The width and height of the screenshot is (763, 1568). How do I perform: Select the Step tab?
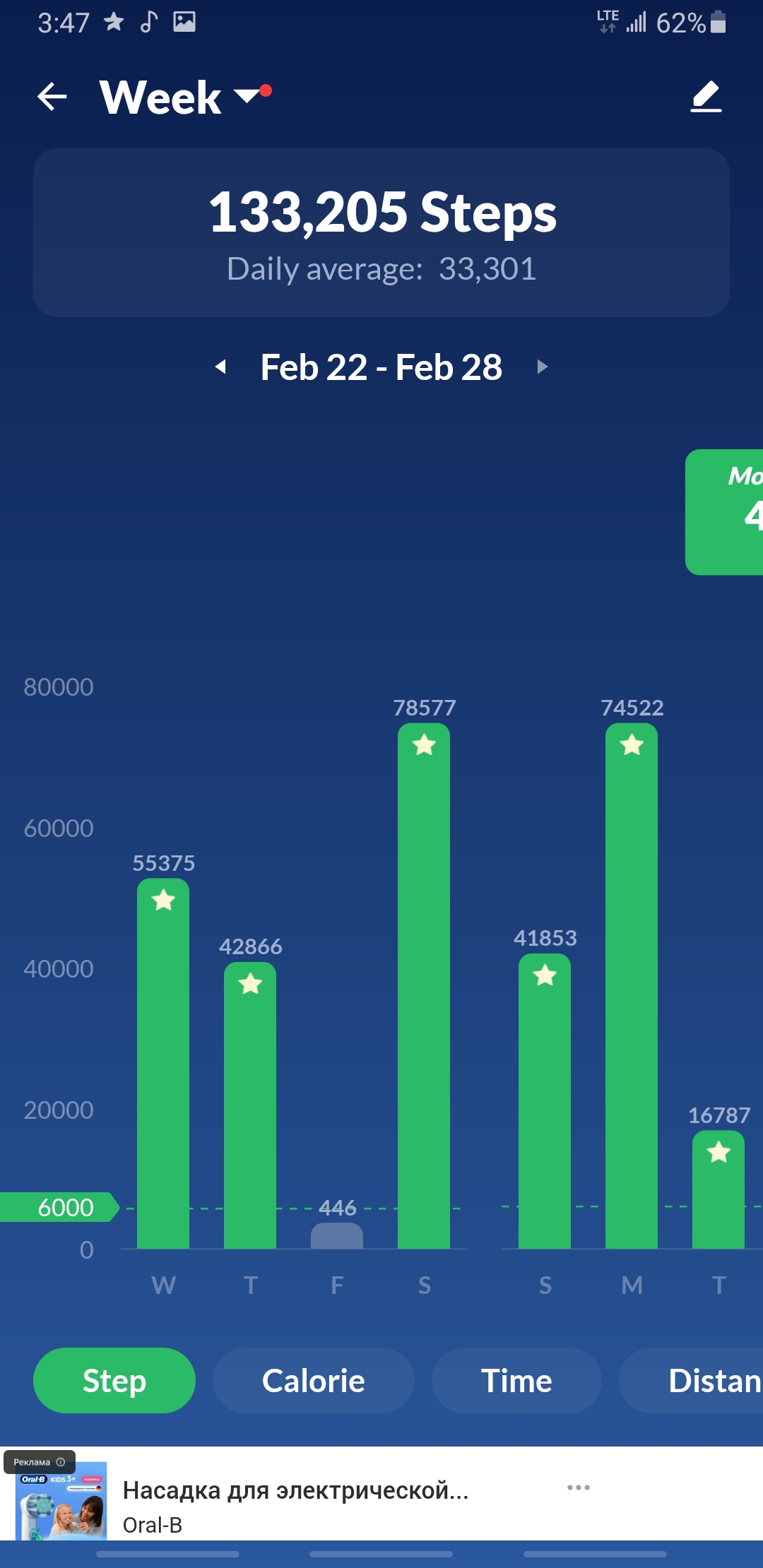pos(114,1380)
